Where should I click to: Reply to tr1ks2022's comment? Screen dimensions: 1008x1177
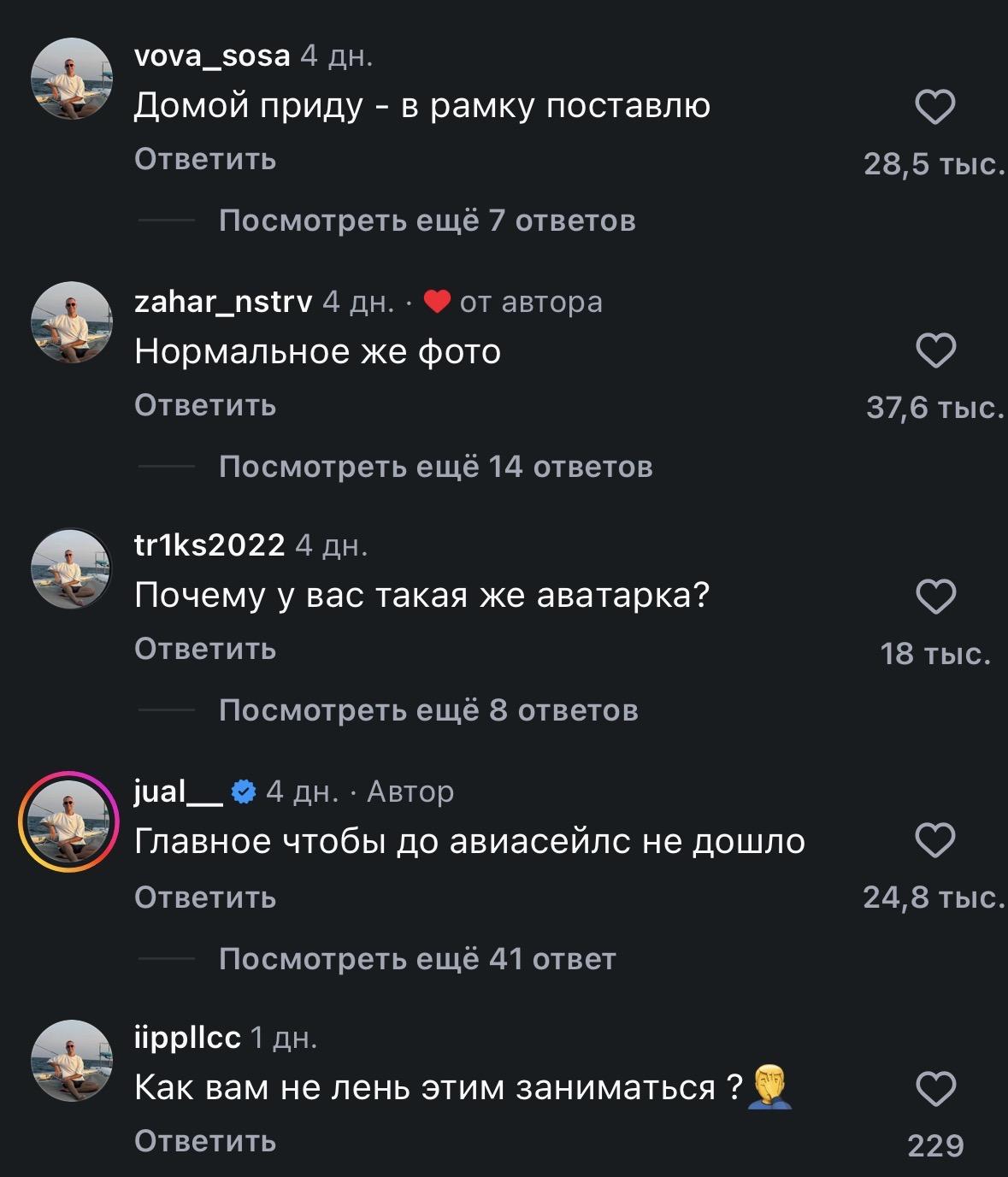[205, 650]
